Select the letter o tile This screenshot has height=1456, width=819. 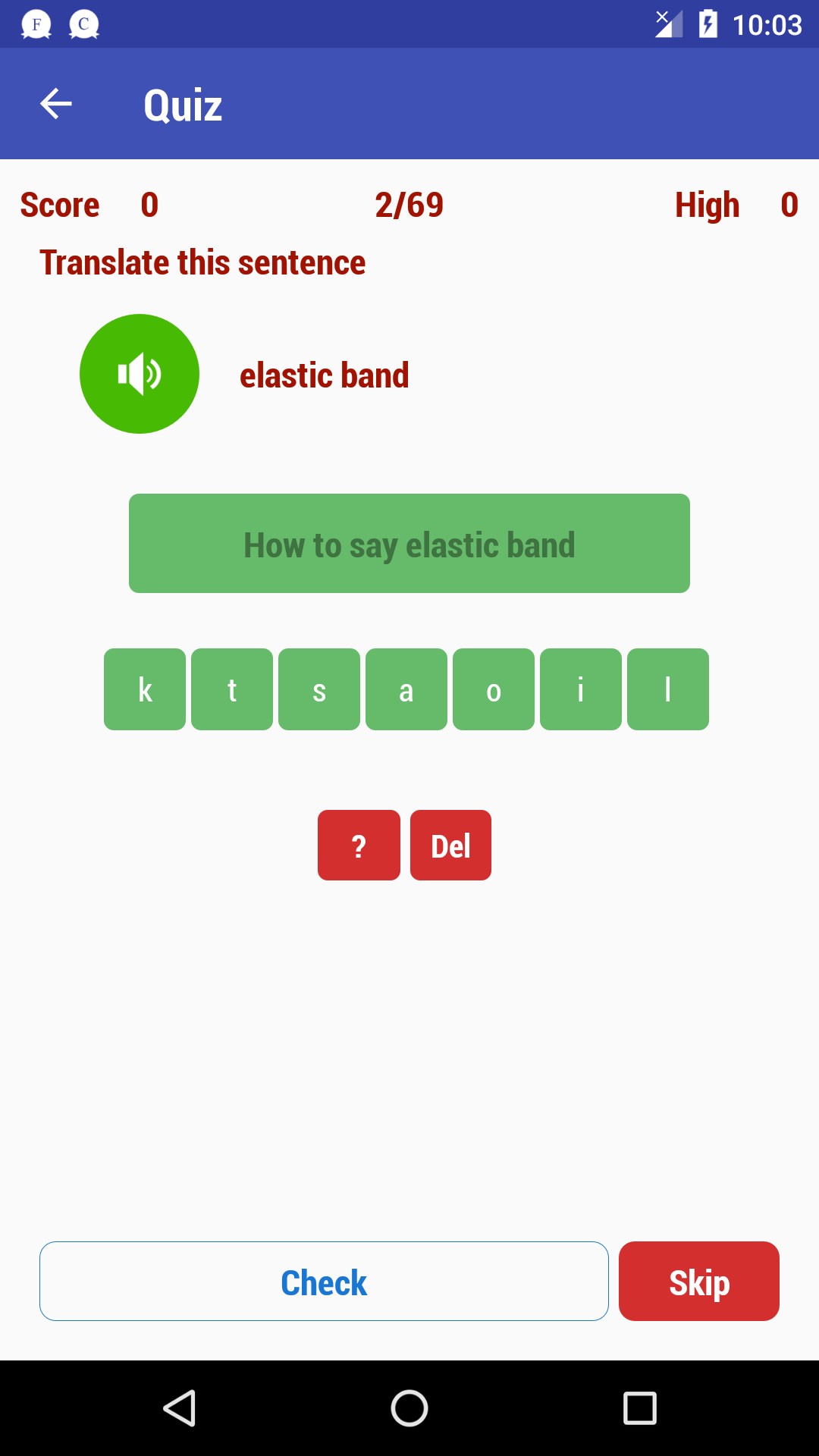[x=494, y=689]
